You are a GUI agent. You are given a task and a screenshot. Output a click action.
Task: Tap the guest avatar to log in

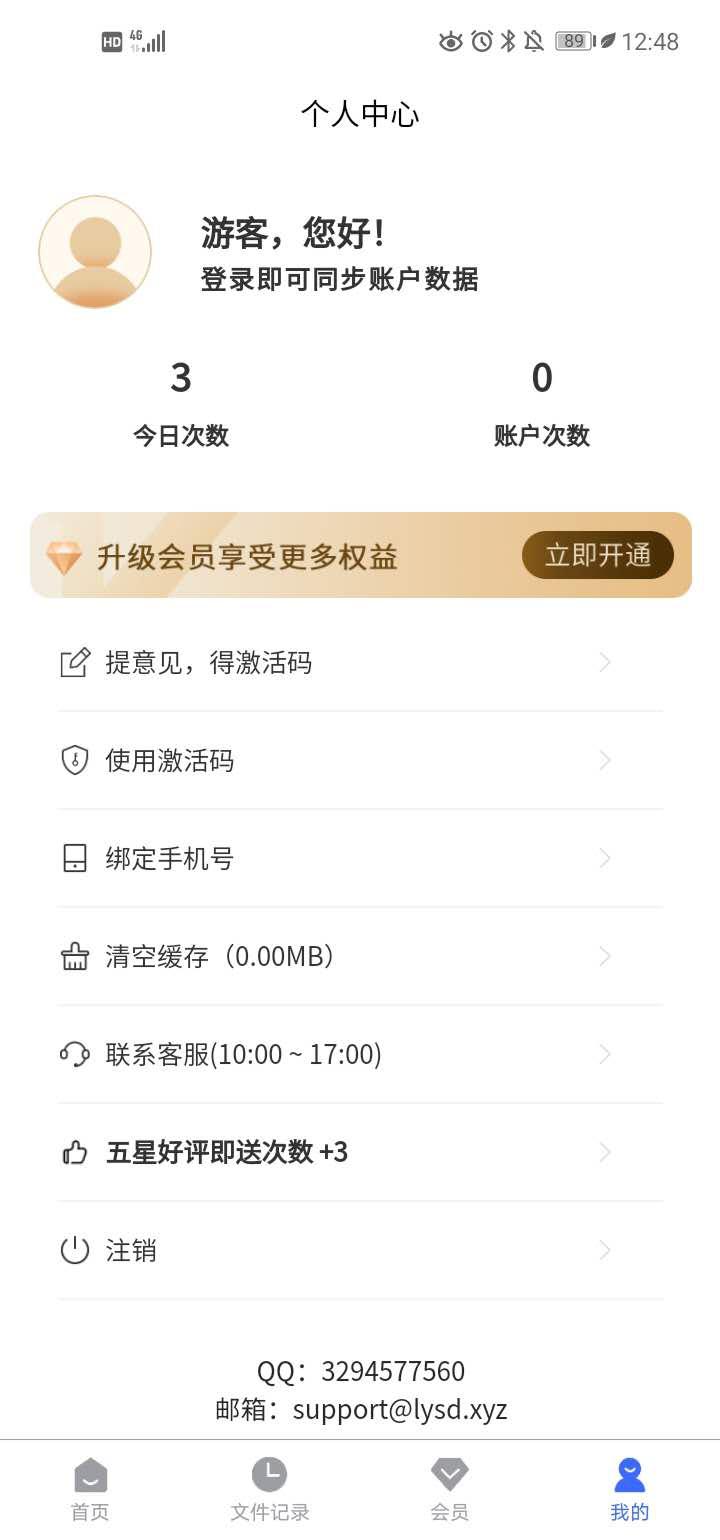point(95,252)
